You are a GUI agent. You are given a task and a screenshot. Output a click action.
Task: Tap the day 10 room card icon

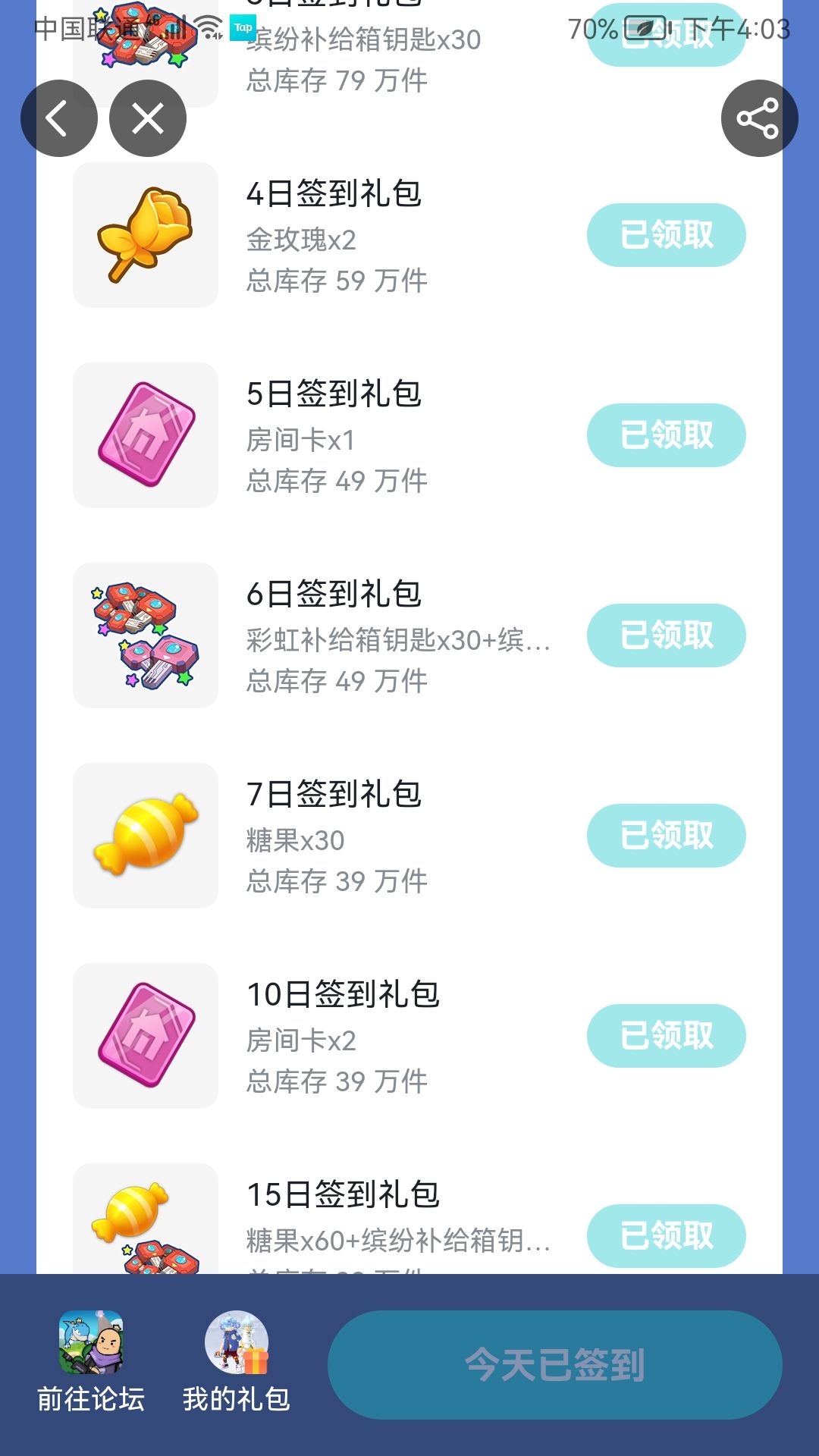[146, 1037]
